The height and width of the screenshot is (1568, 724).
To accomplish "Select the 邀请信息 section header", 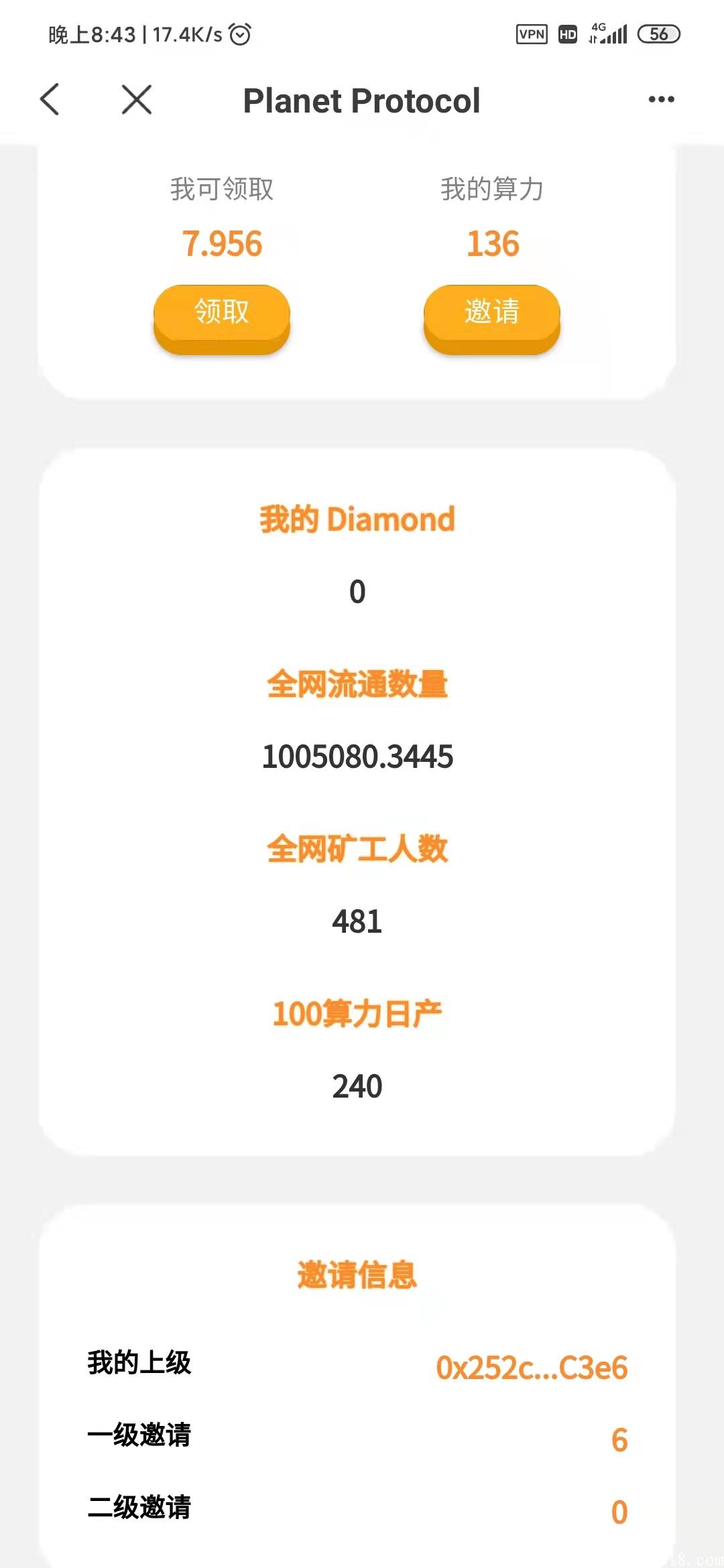I will [357, 1275].
